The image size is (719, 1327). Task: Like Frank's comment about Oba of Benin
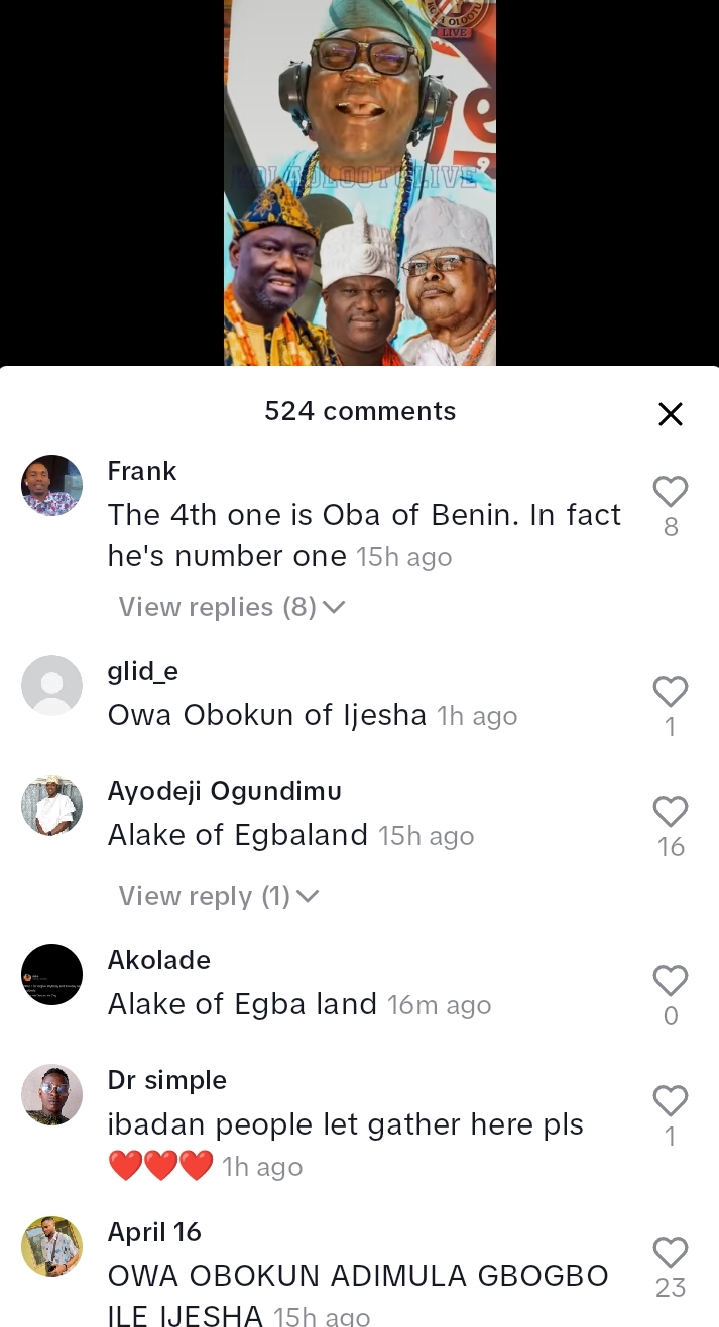(x=670, y=492)
